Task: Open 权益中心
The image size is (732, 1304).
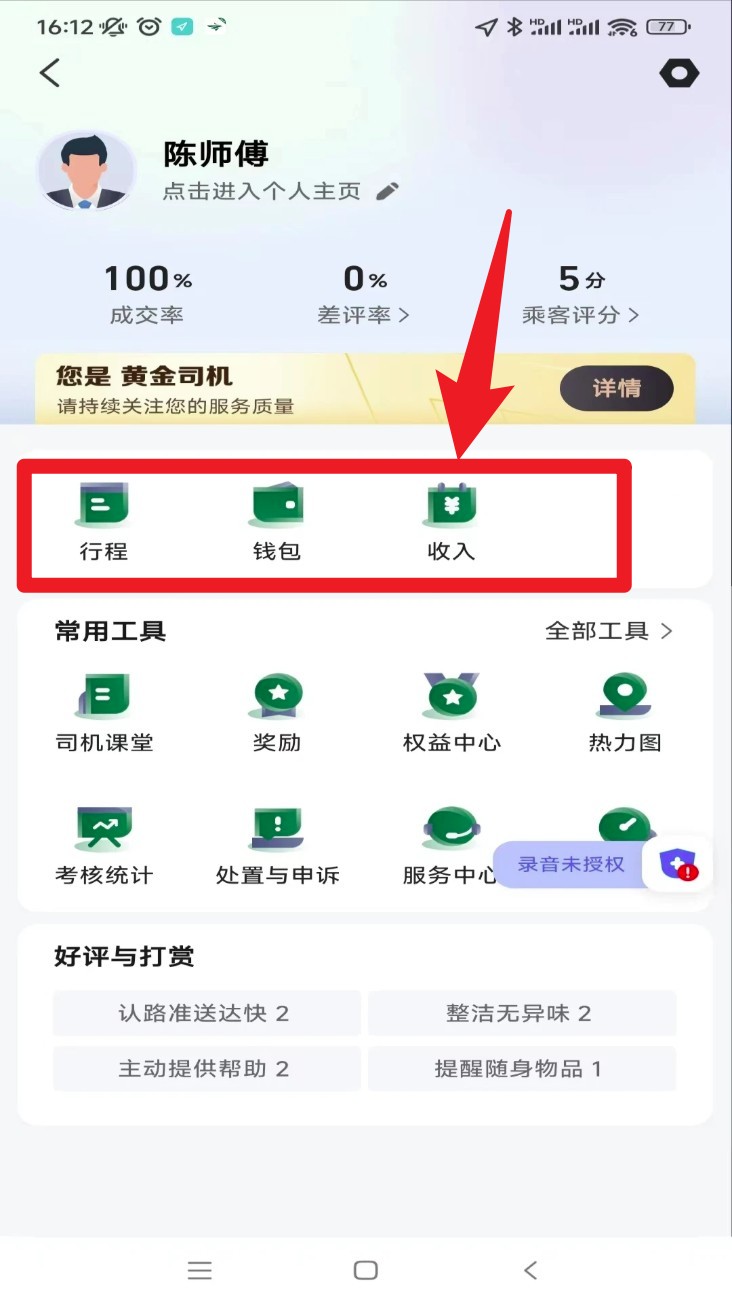Action: click(451, 712)
